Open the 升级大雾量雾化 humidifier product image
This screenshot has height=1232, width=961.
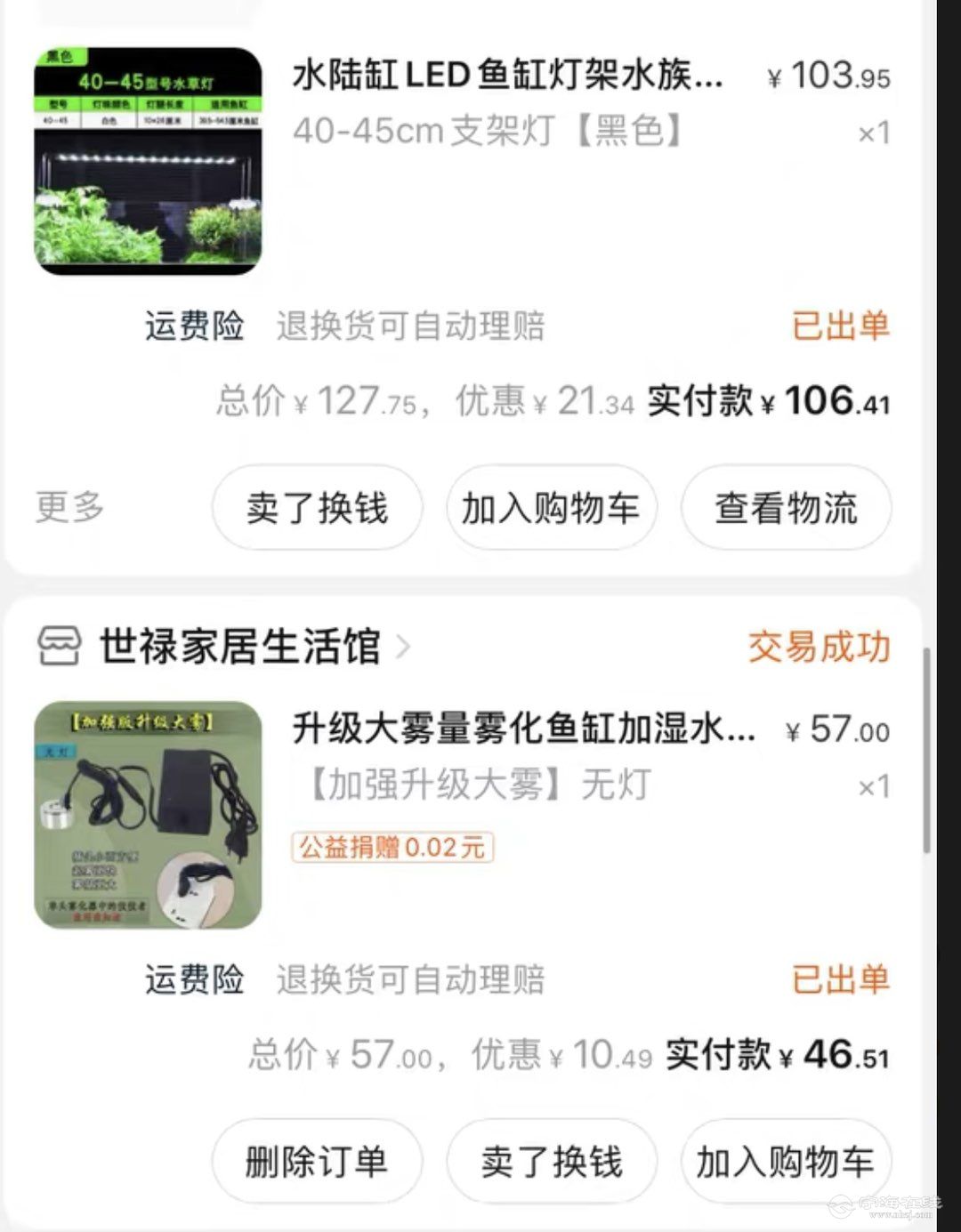148,815
